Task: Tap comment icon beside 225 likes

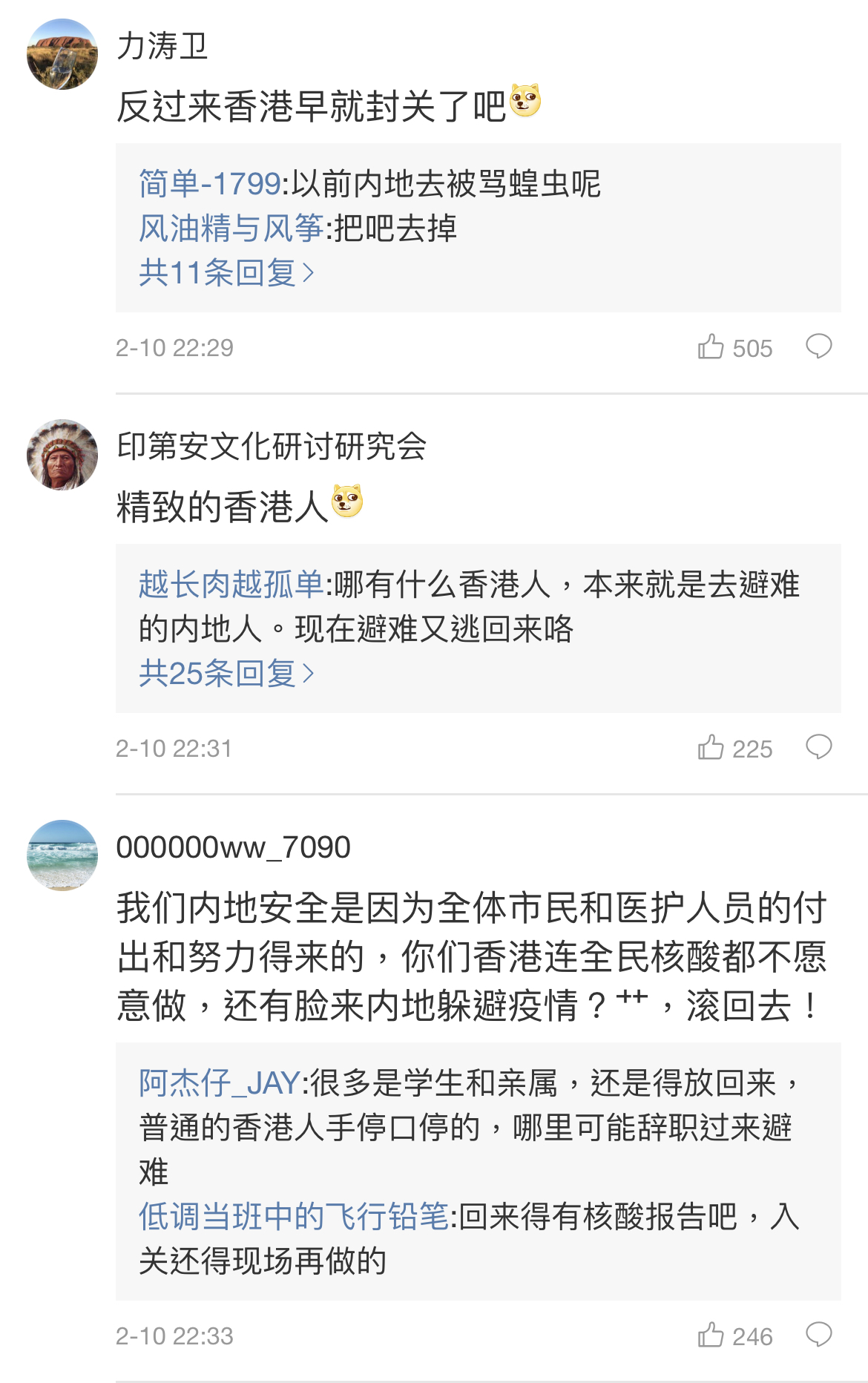Action: [819, 747]
